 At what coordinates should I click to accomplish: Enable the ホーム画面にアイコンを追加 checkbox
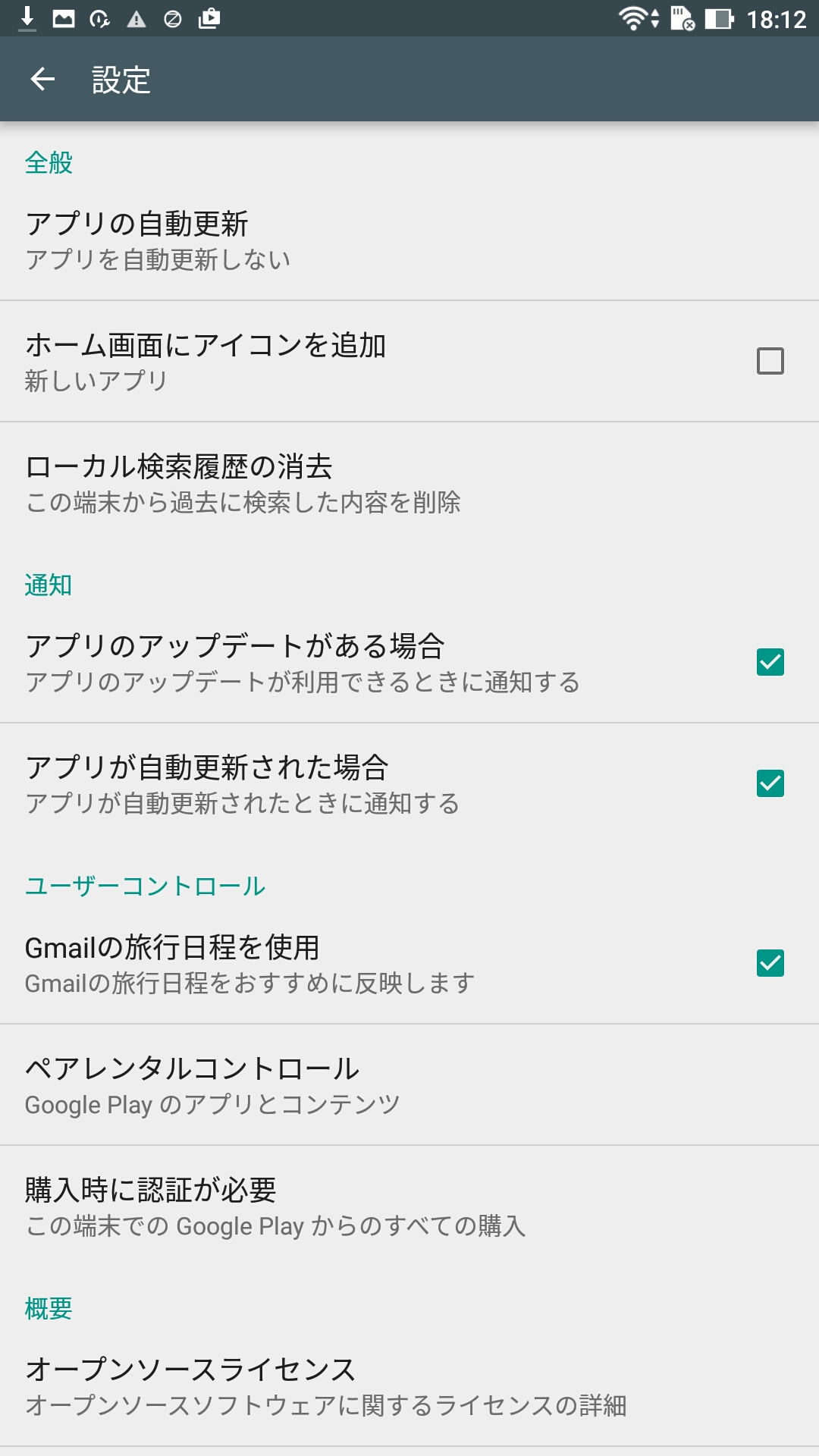coord(770,361)
